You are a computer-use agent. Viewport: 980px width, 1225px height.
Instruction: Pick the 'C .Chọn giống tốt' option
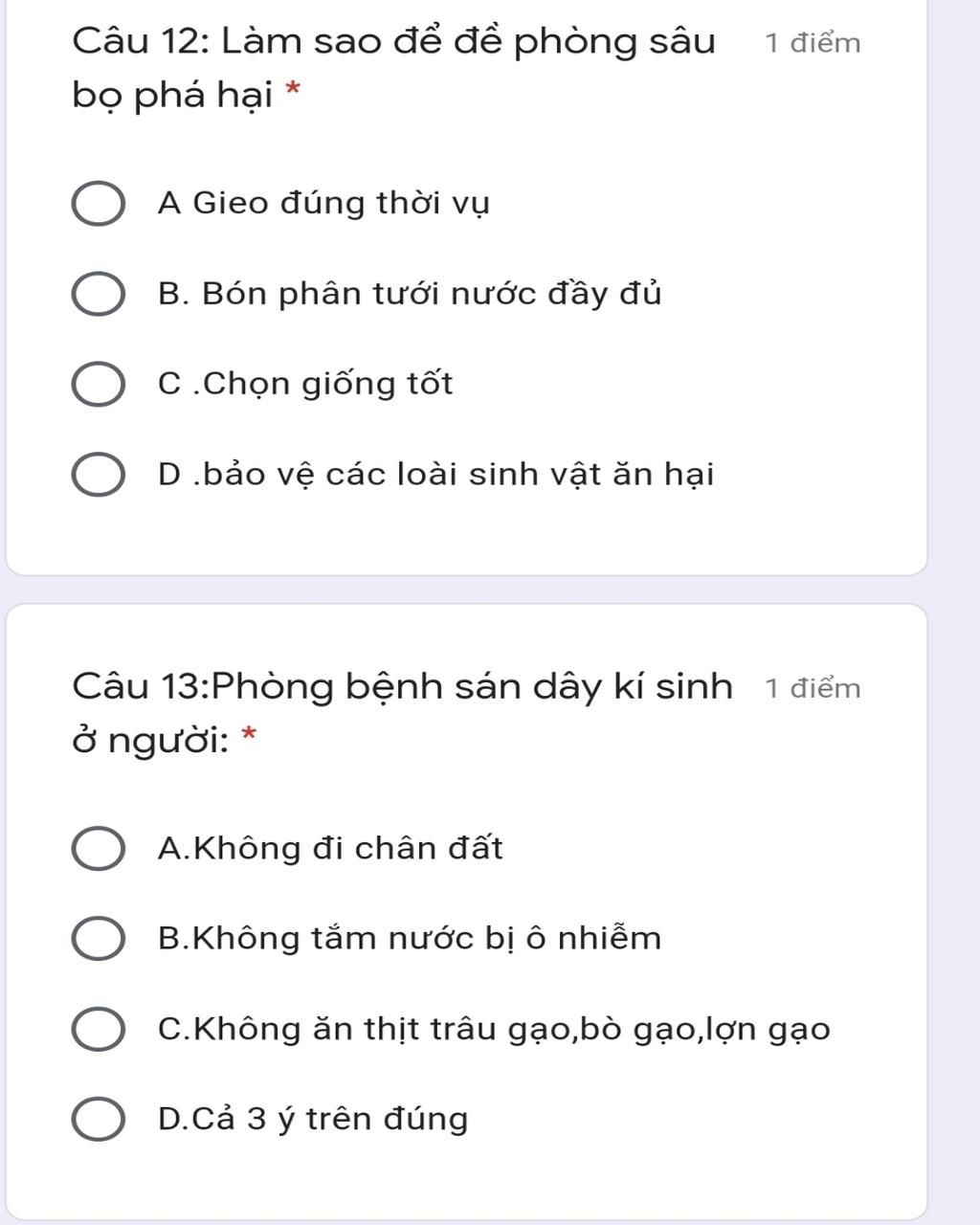click(x=98, y=385)
